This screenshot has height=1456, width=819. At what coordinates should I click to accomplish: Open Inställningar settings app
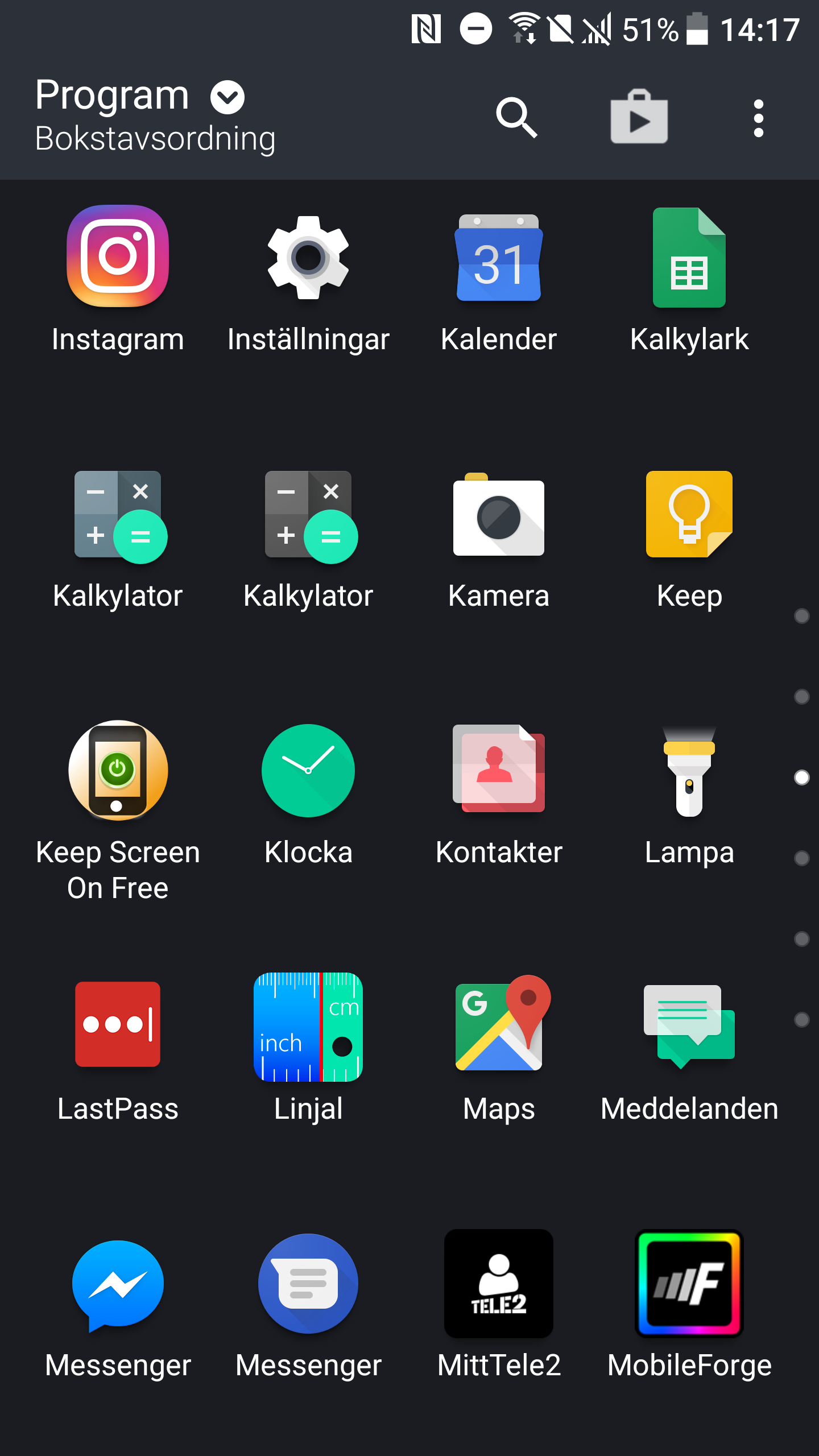[308, 258]
